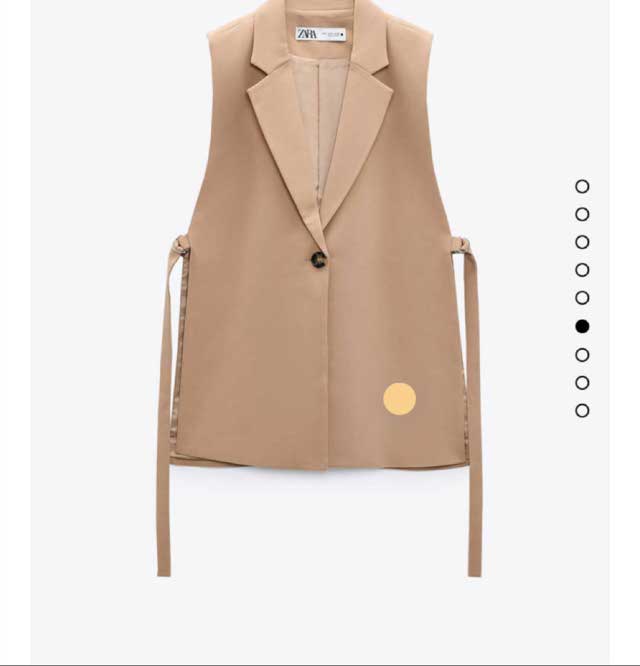Jump to the first image indicator dot
This screenshot has height=666, width=640.
point(582,186)
